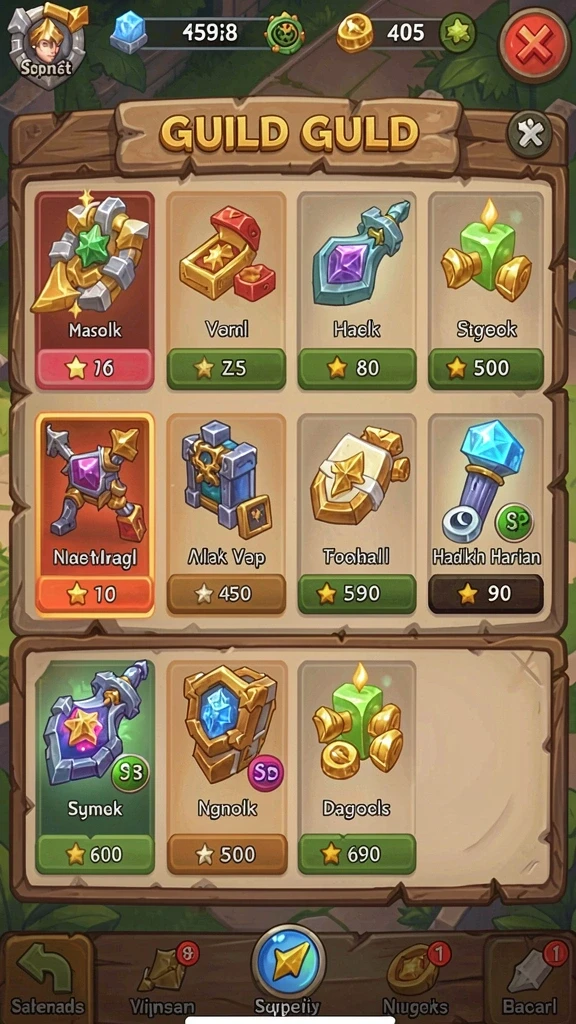Buy Dagoels for 690 stars
This screenshot has height=1024, width=576.
[357, 854]
